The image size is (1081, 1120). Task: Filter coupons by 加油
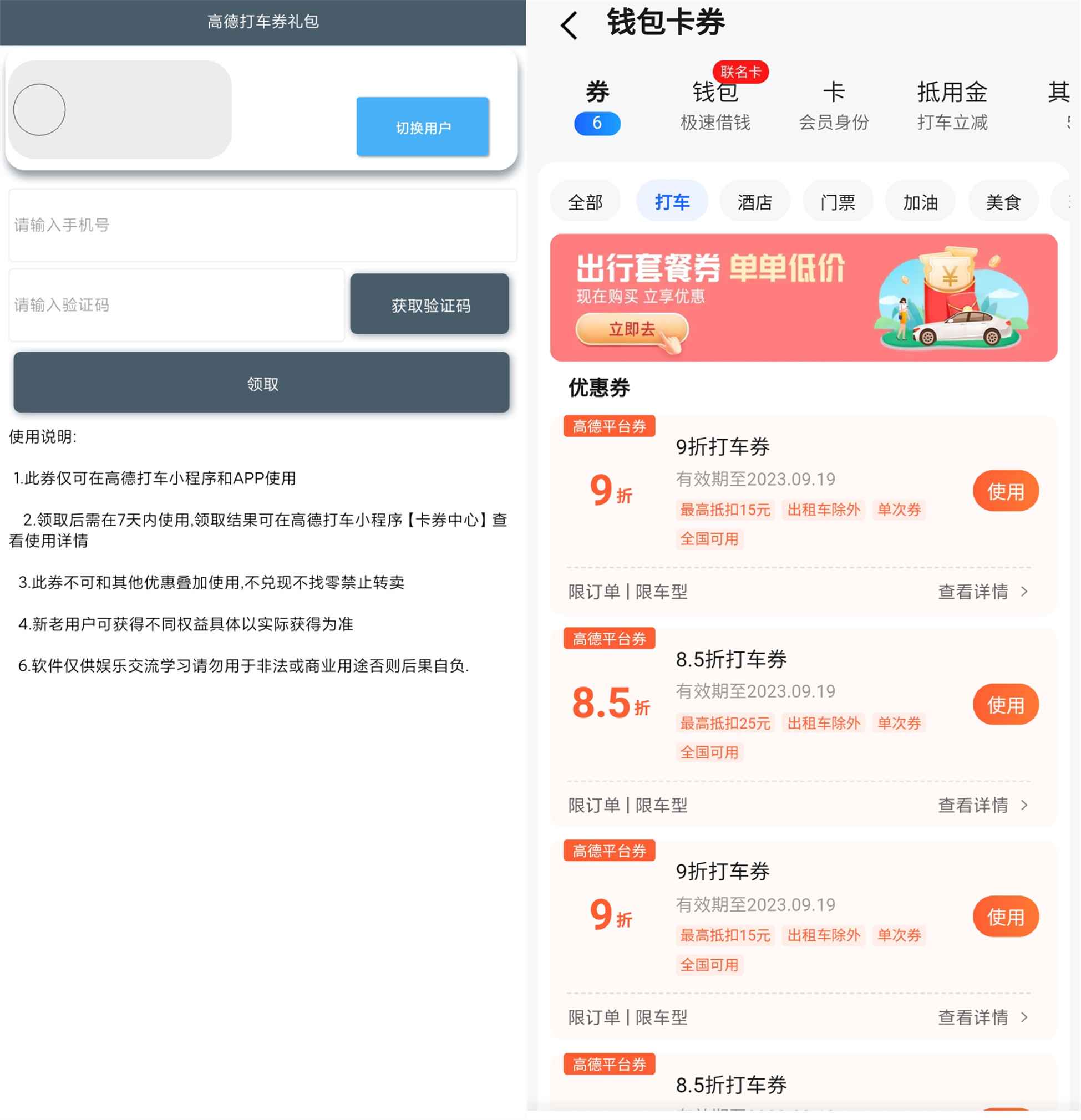pyautogui.click(x=920, y=202)
